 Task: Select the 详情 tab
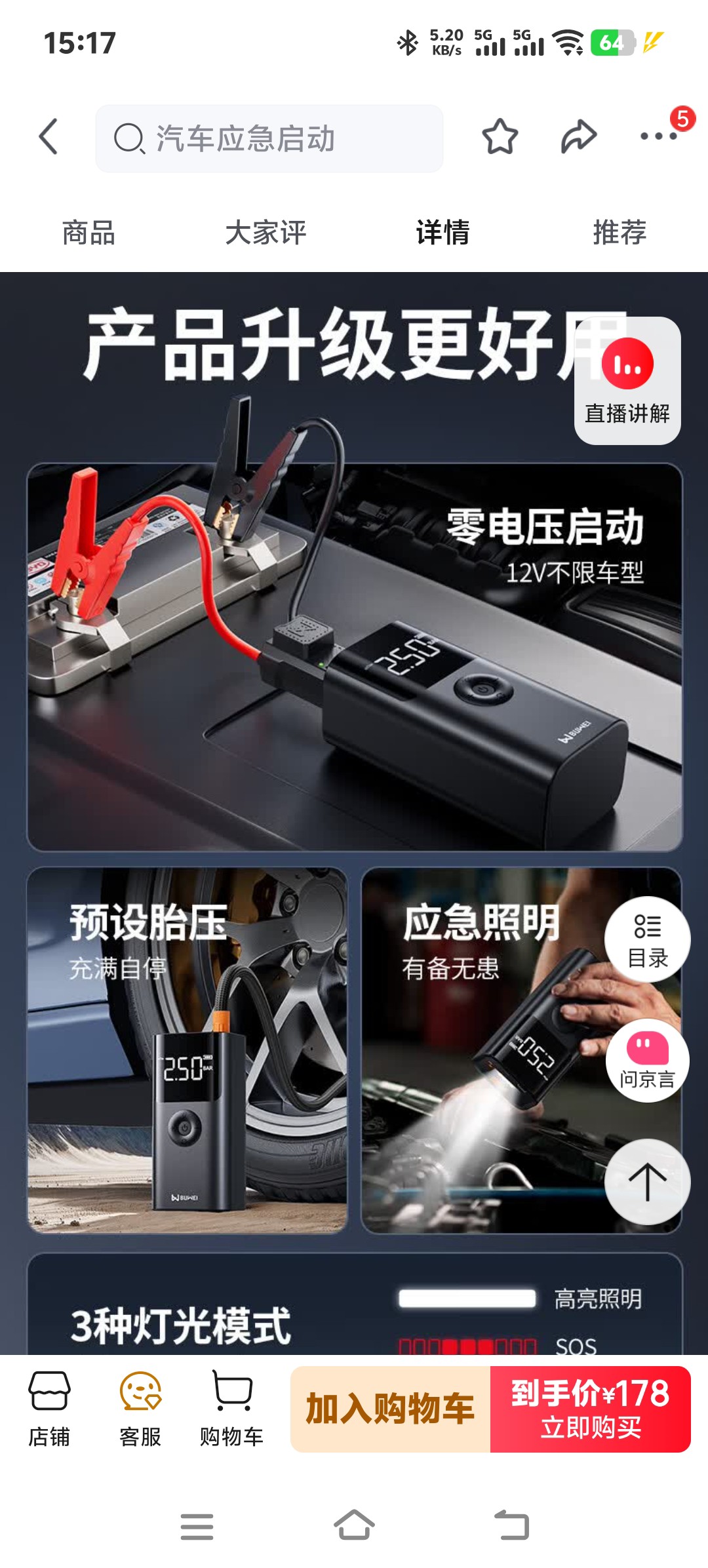coord(442,233)
